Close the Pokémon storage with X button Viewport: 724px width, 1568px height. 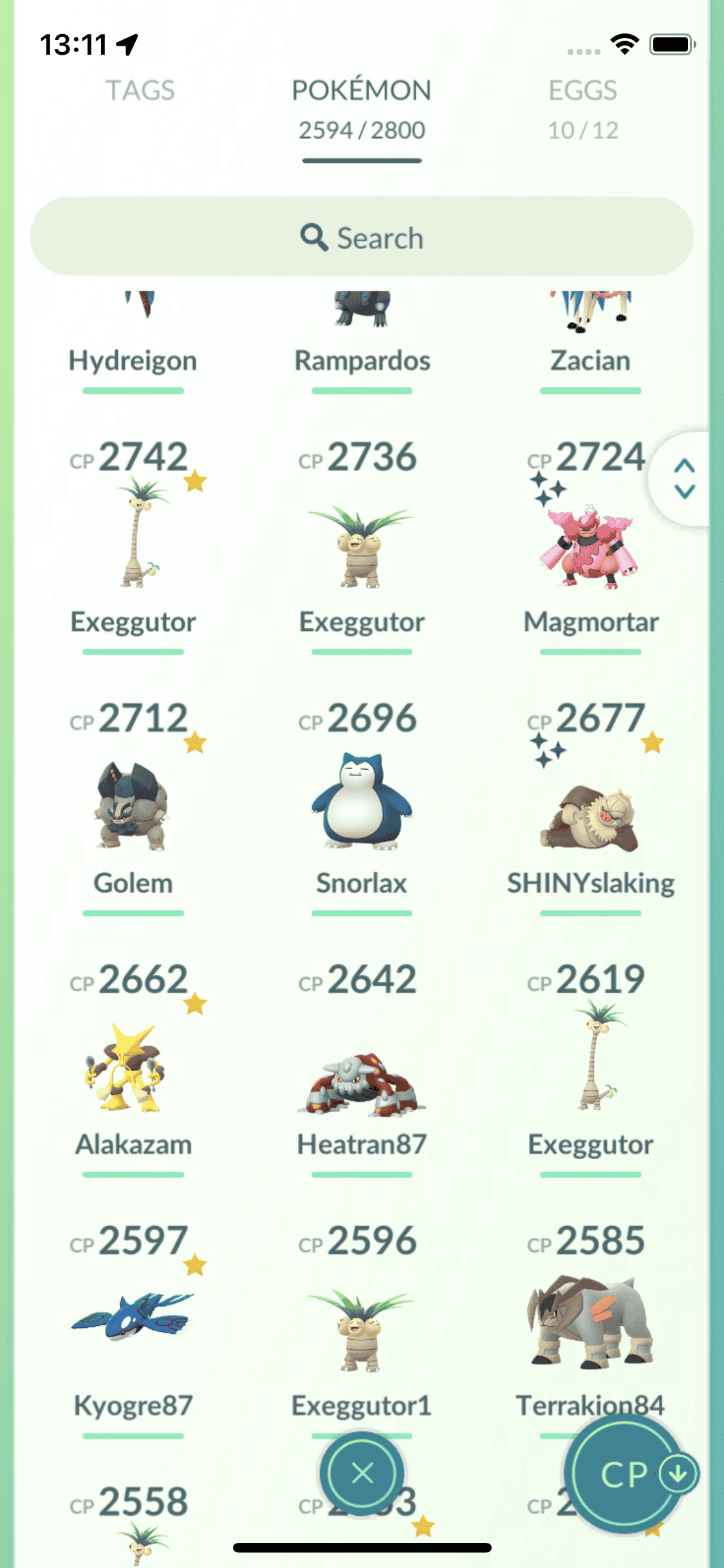point(362,1473)
